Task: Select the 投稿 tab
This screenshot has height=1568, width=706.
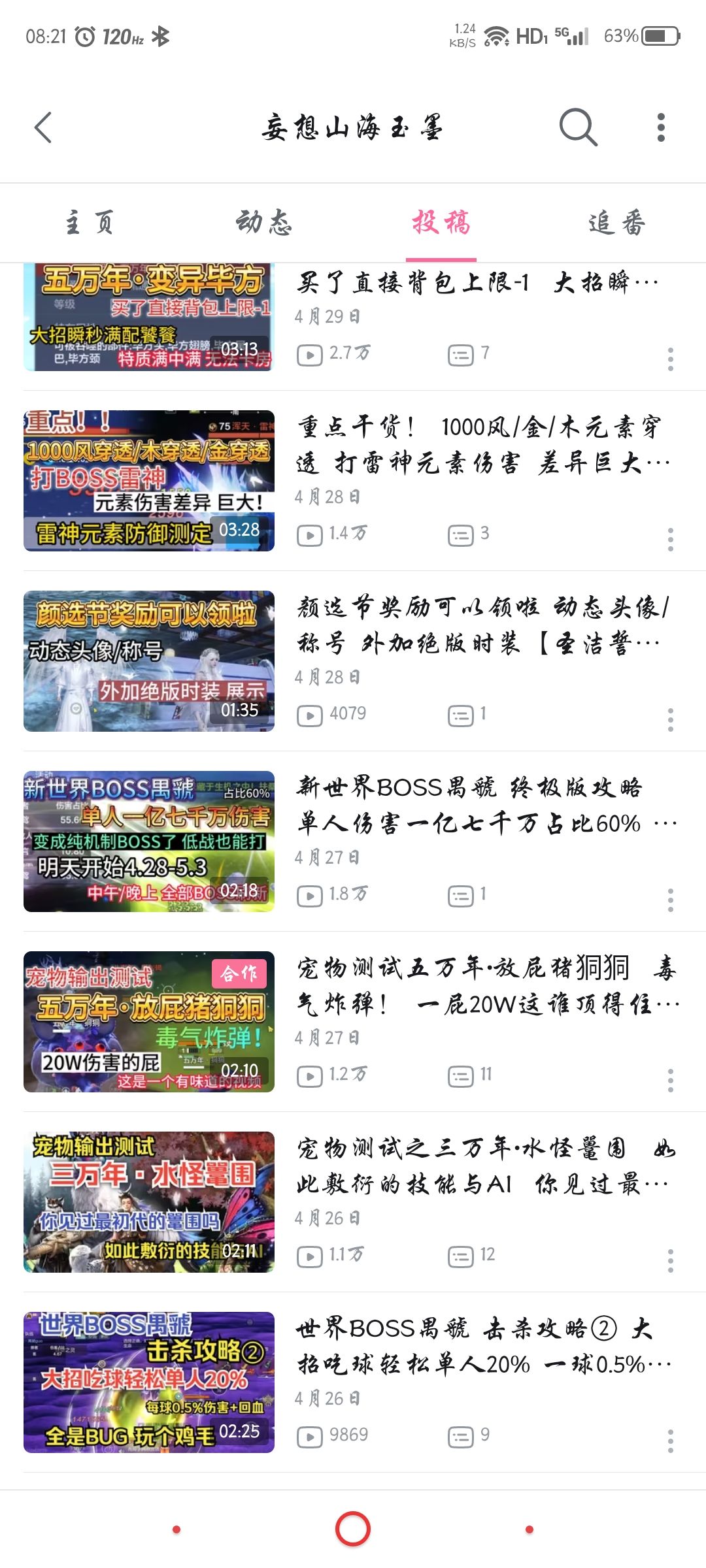Action: [x=441, y=223]
